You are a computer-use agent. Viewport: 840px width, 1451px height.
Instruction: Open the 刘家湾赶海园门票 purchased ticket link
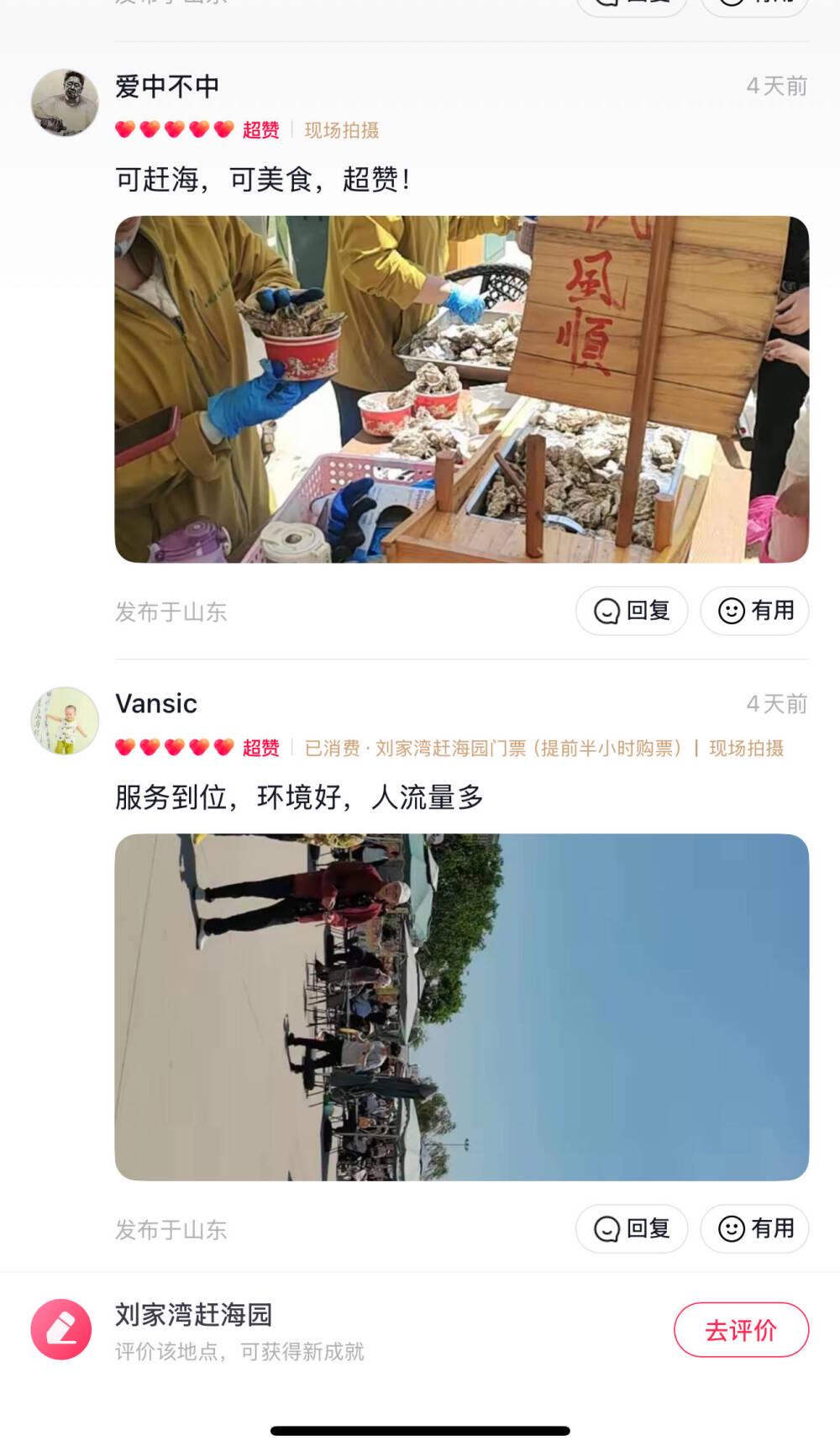coord(494,748)
